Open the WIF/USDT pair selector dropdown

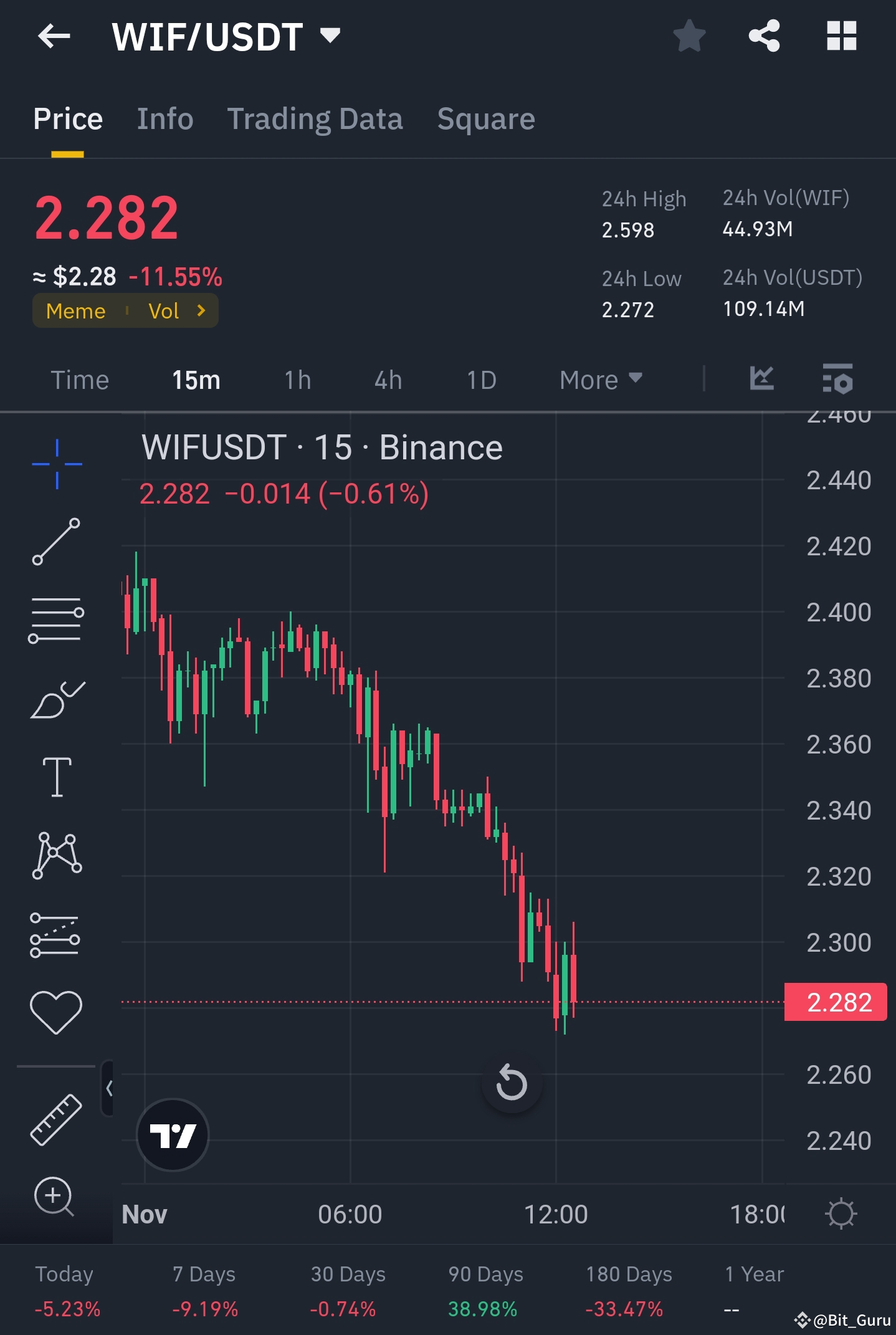[331, 36]
